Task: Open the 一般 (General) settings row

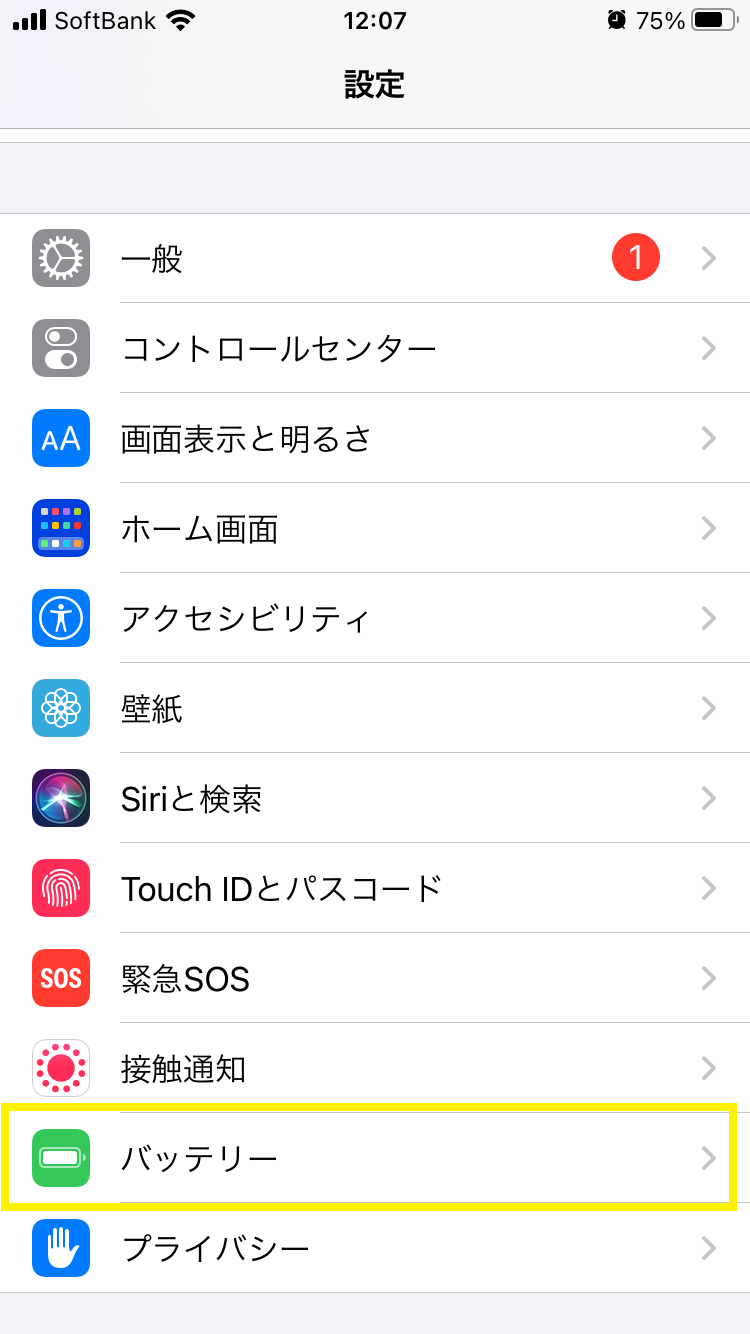Action: point(375,259)
